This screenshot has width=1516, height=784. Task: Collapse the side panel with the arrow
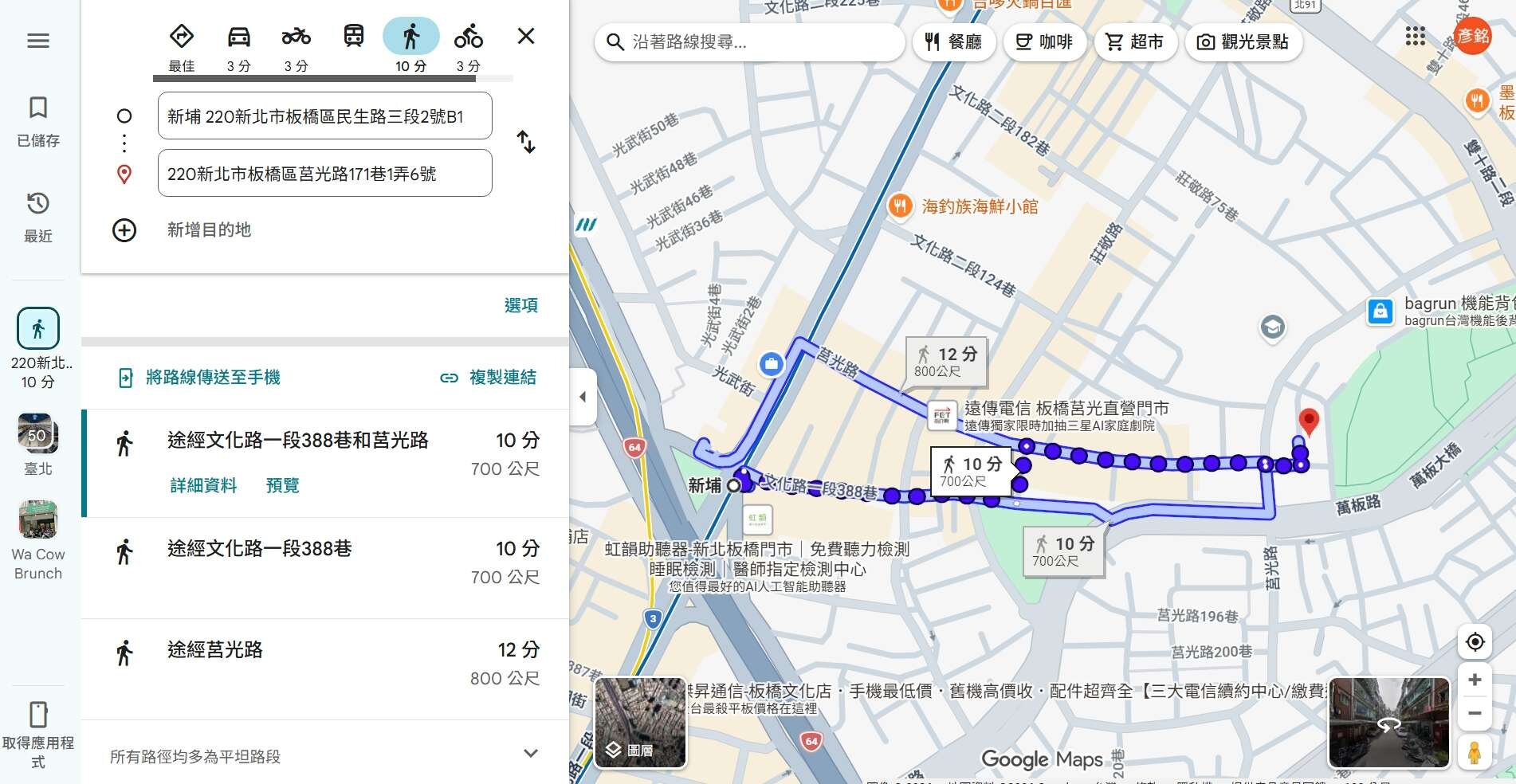pos(583,397)
